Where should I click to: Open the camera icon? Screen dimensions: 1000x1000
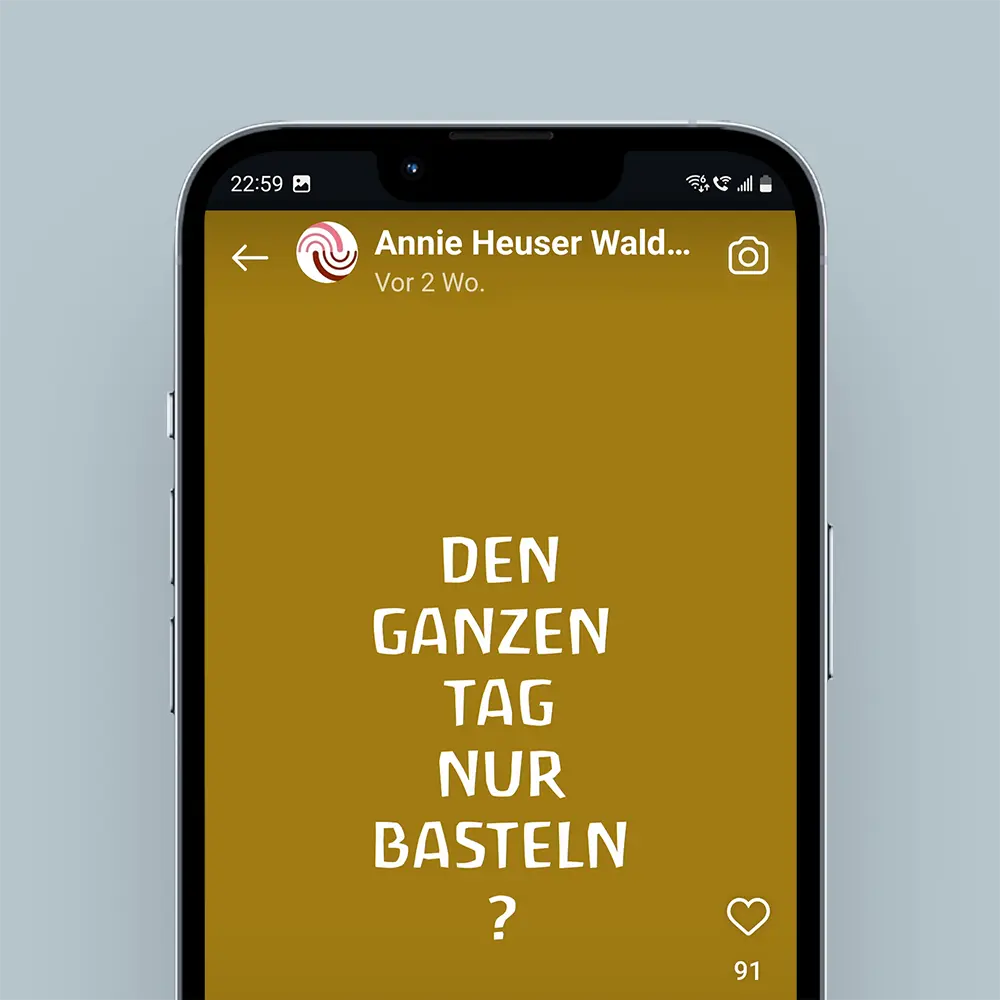[748, 257]
